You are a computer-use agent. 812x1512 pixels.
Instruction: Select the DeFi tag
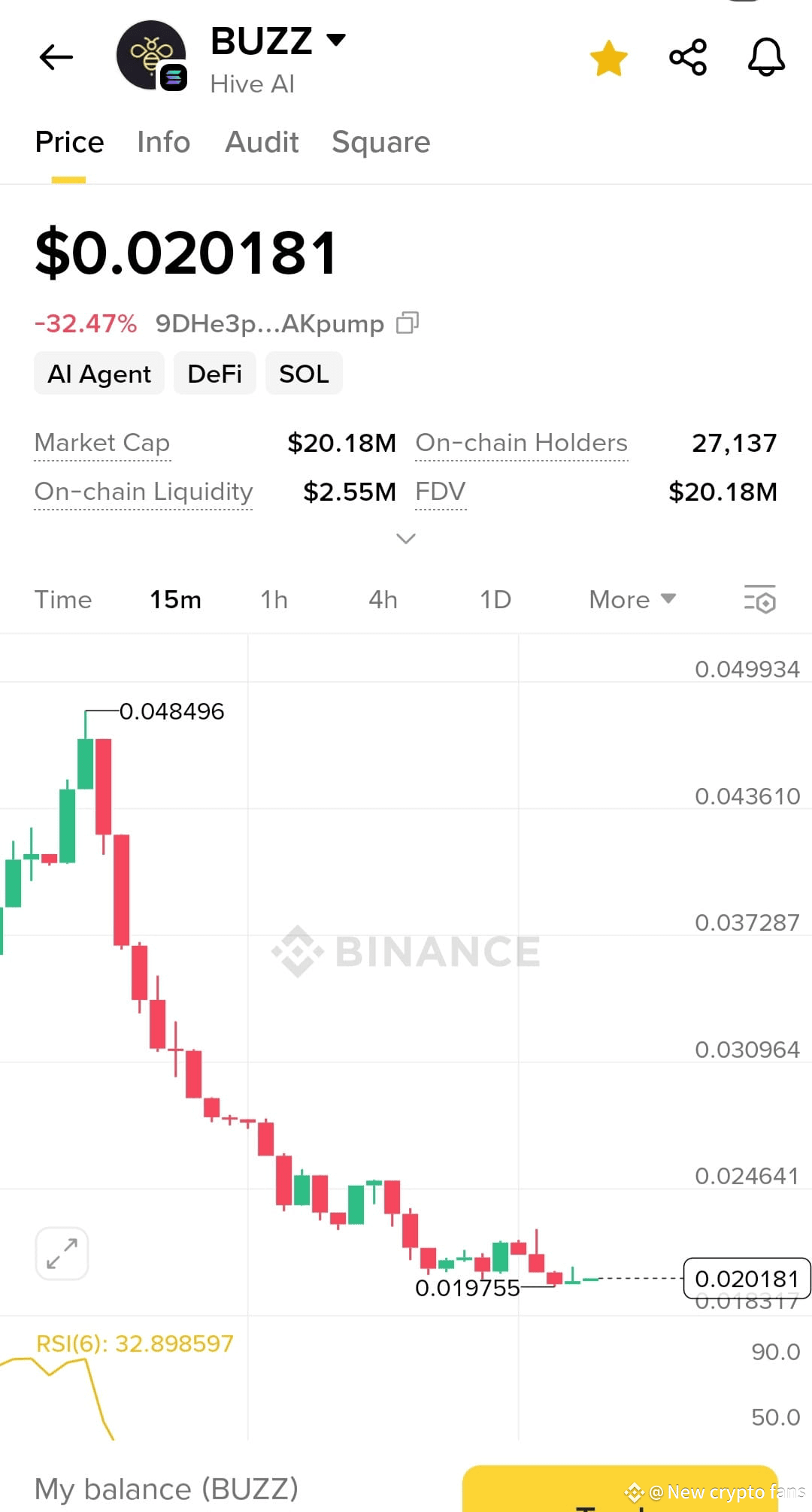tap(214, 373)
